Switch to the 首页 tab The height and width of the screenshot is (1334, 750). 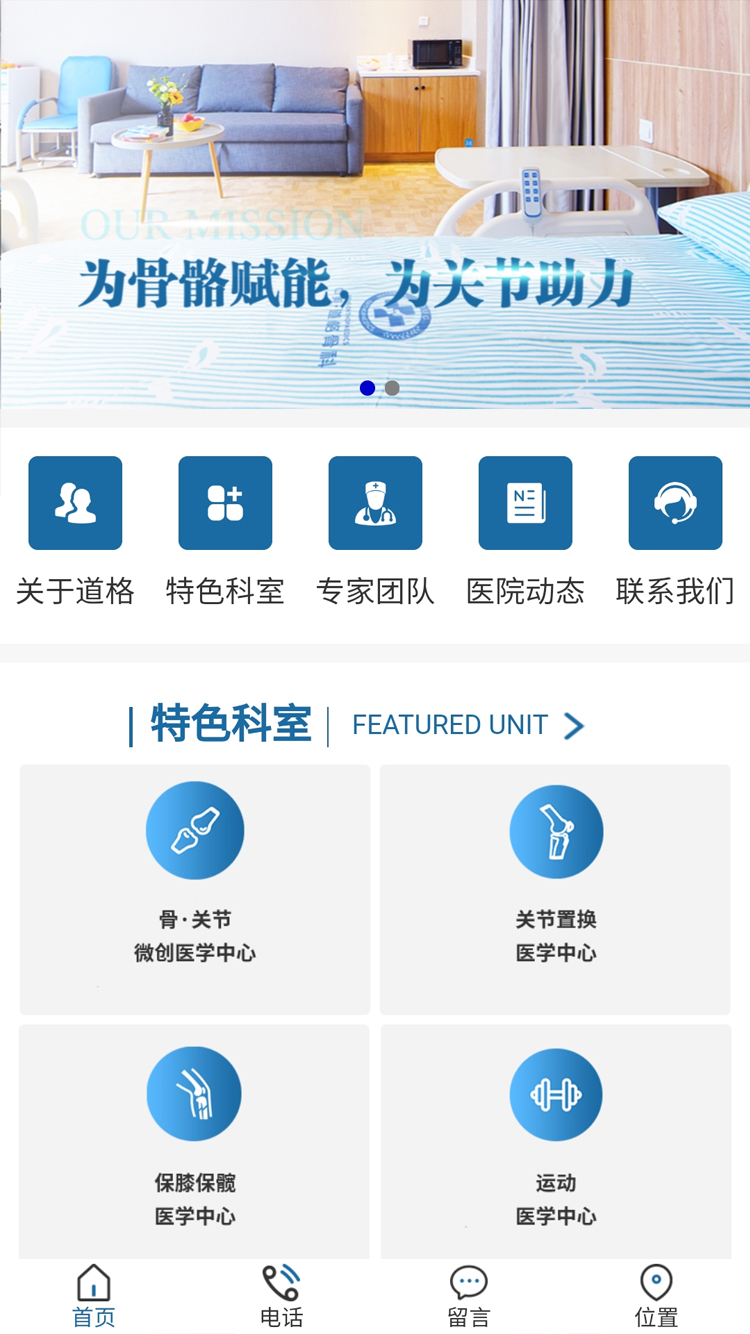[94, 1296]
